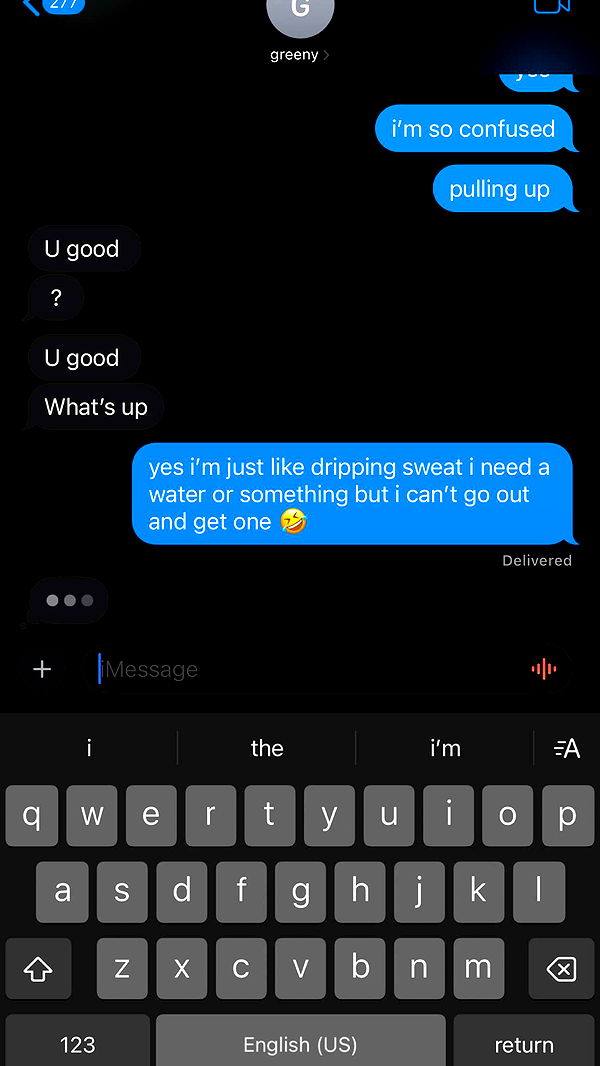Viewport: 600px width, 1066px height.
Task: Switch keyboard to numbers with 123
Action: (x=77, y=1044)
